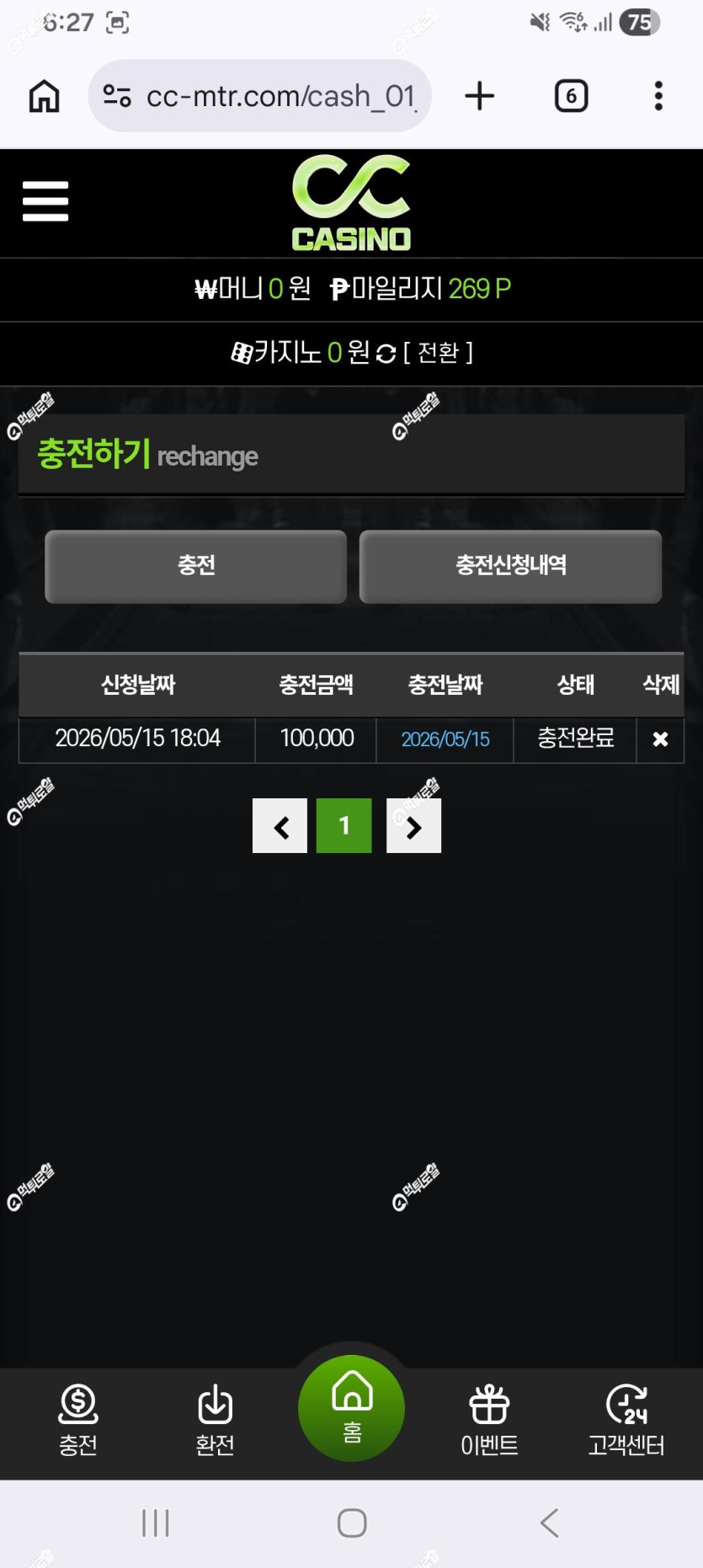Image resolution: width=703 pixels, height=1568 pixels.
Task: Go to 홈 via the green button
Action: pyautogui.click(x=351, y=1408)
